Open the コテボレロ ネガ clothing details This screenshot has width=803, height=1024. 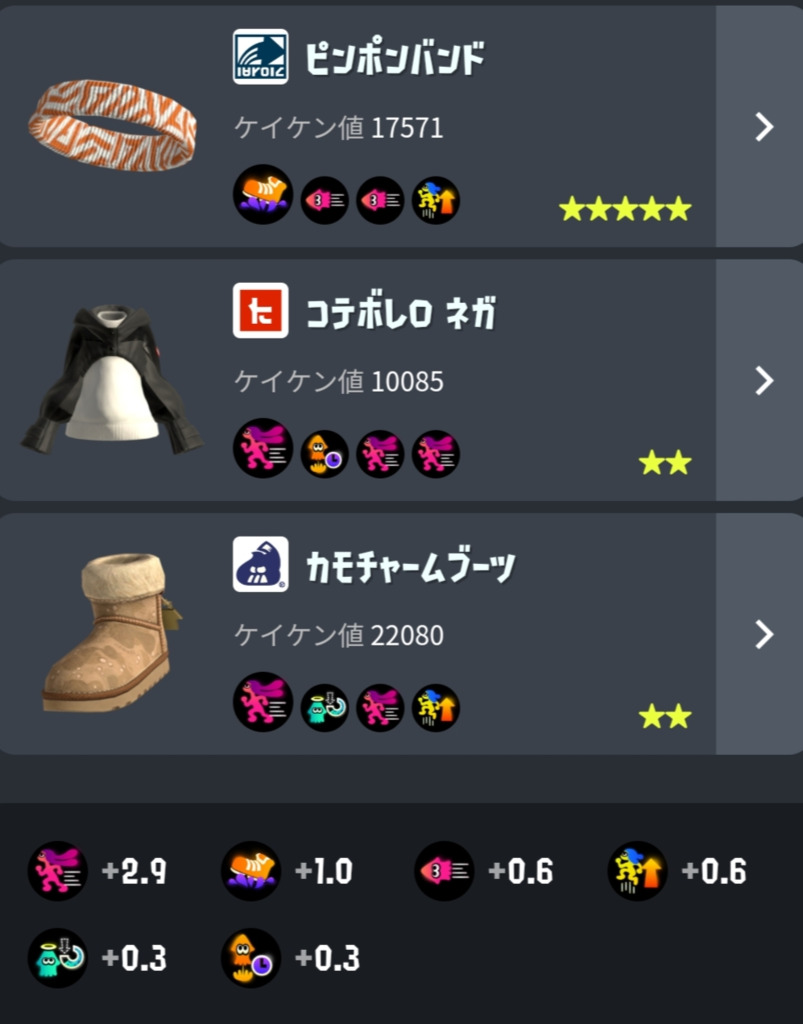click(763, 380)
